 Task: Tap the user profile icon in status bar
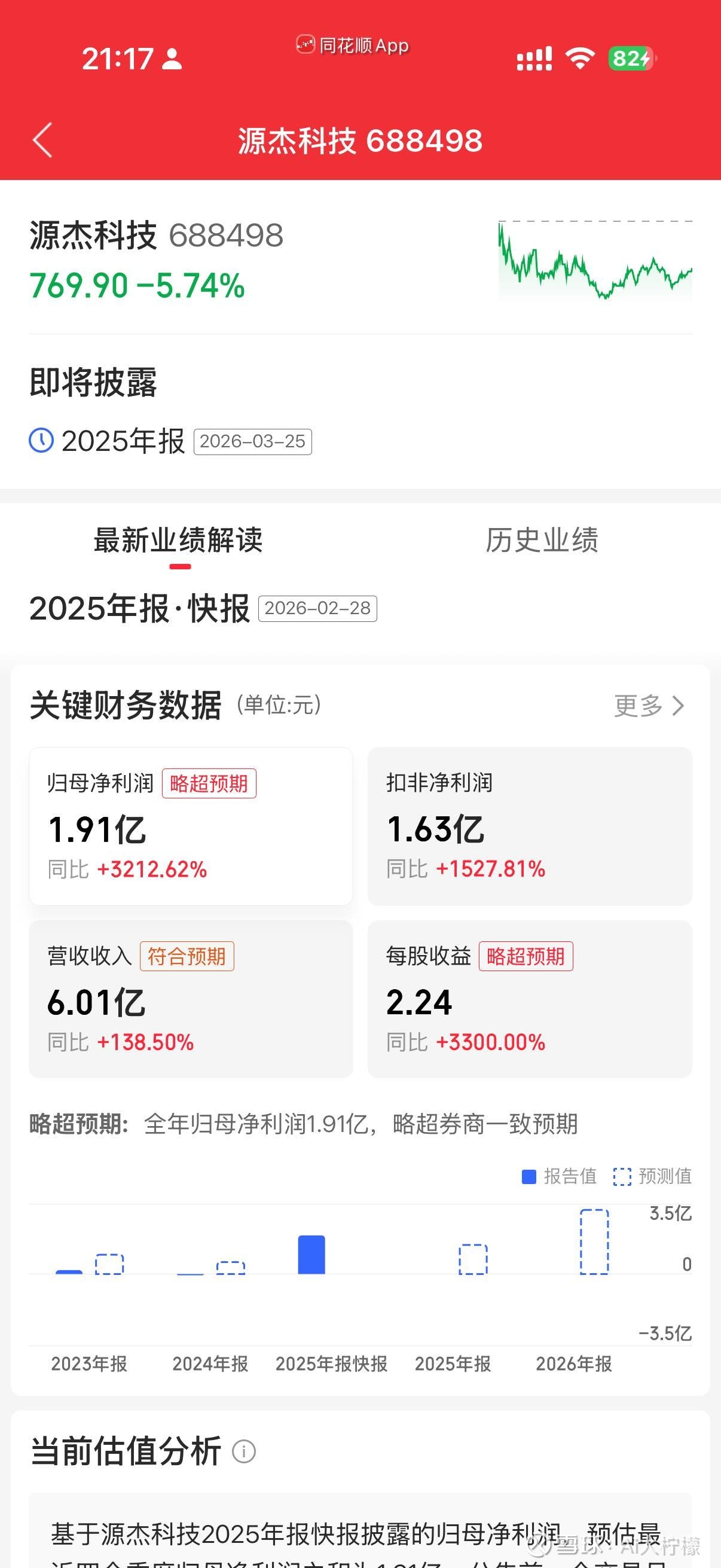click(171, 58)
